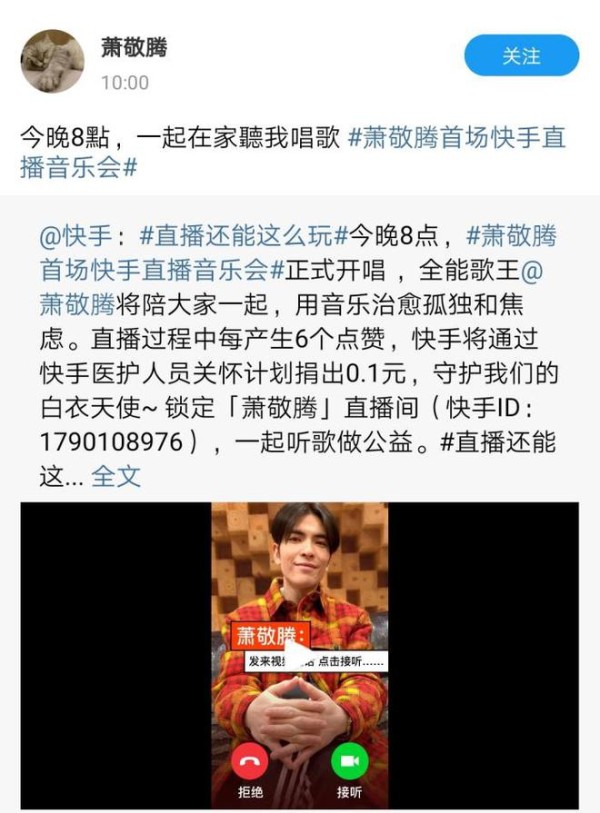Open 萧敬腾's profile avatar
The width and height of the screenshot is (600, 813).
[52, 61]
